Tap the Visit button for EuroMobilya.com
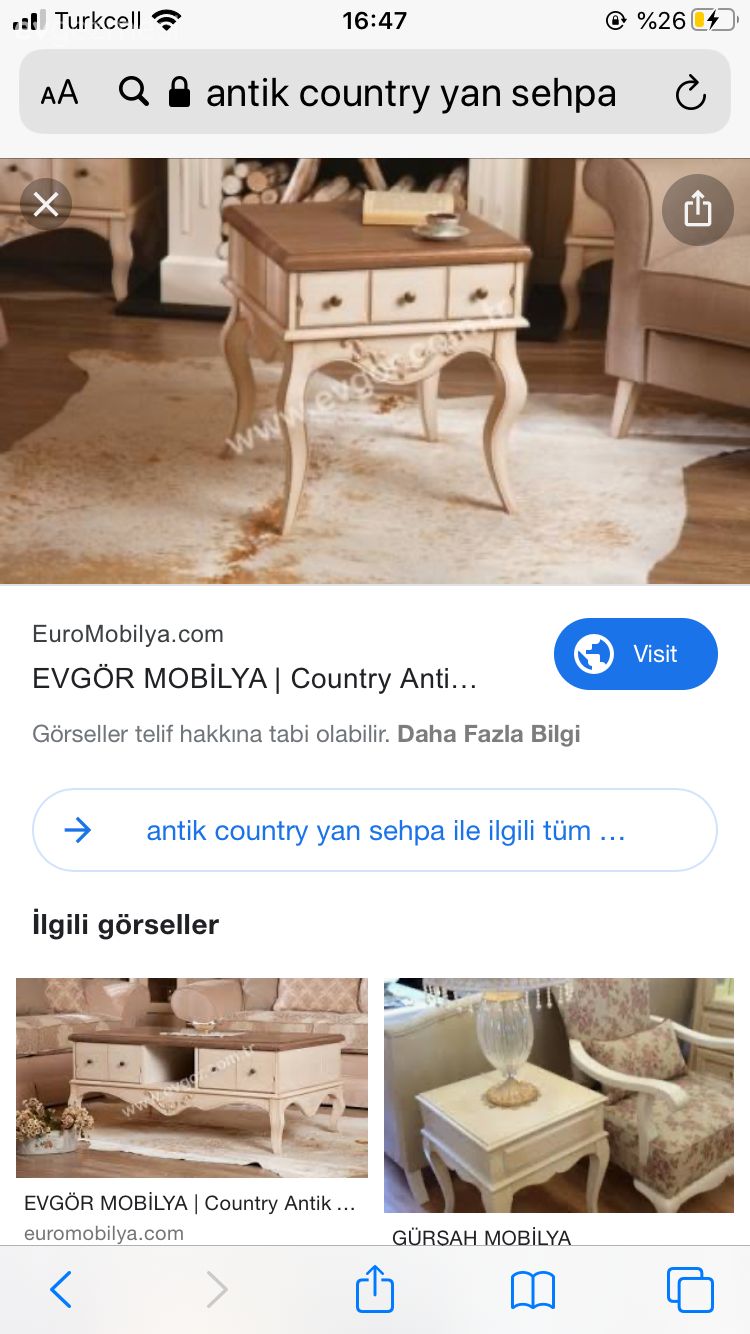750x1334 pixels. (636, 654)
